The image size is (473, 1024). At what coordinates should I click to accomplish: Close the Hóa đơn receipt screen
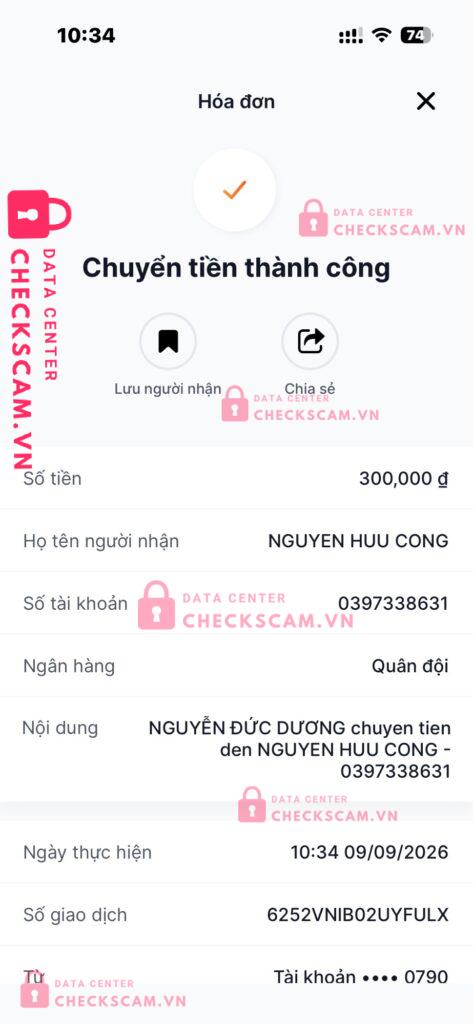pos(425,101)
